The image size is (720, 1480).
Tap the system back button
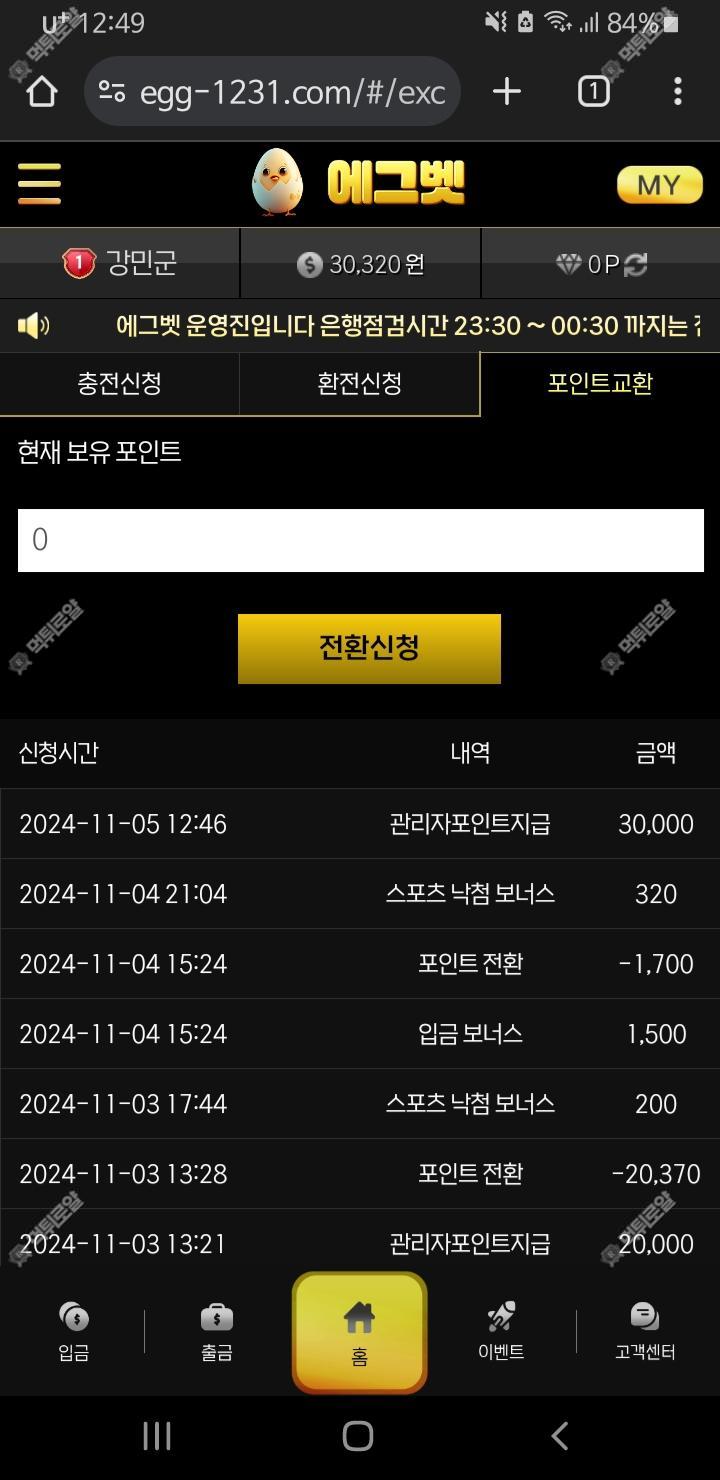coord(560,1436)
